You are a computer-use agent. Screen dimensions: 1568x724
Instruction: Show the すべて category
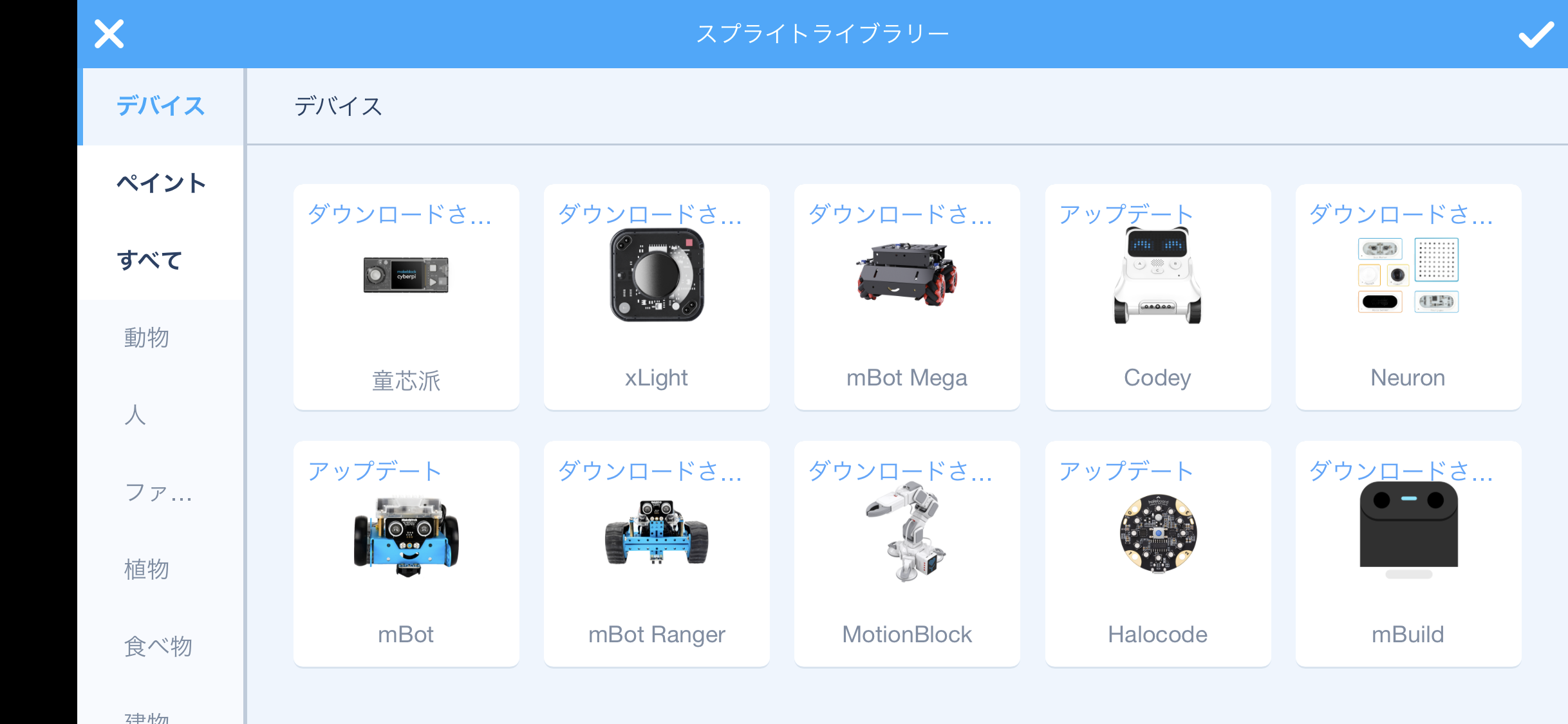[149, 261]
